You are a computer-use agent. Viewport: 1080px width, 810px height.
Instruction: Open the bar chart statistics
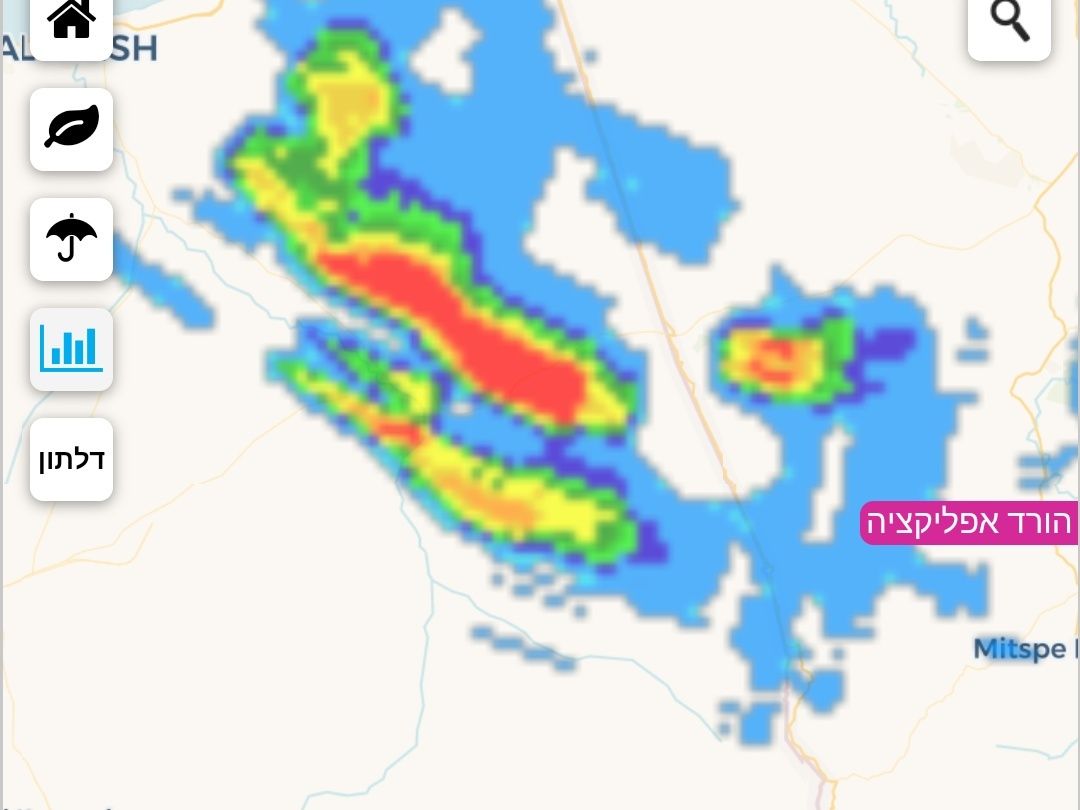pyautogui.click(x=71, y=349)
